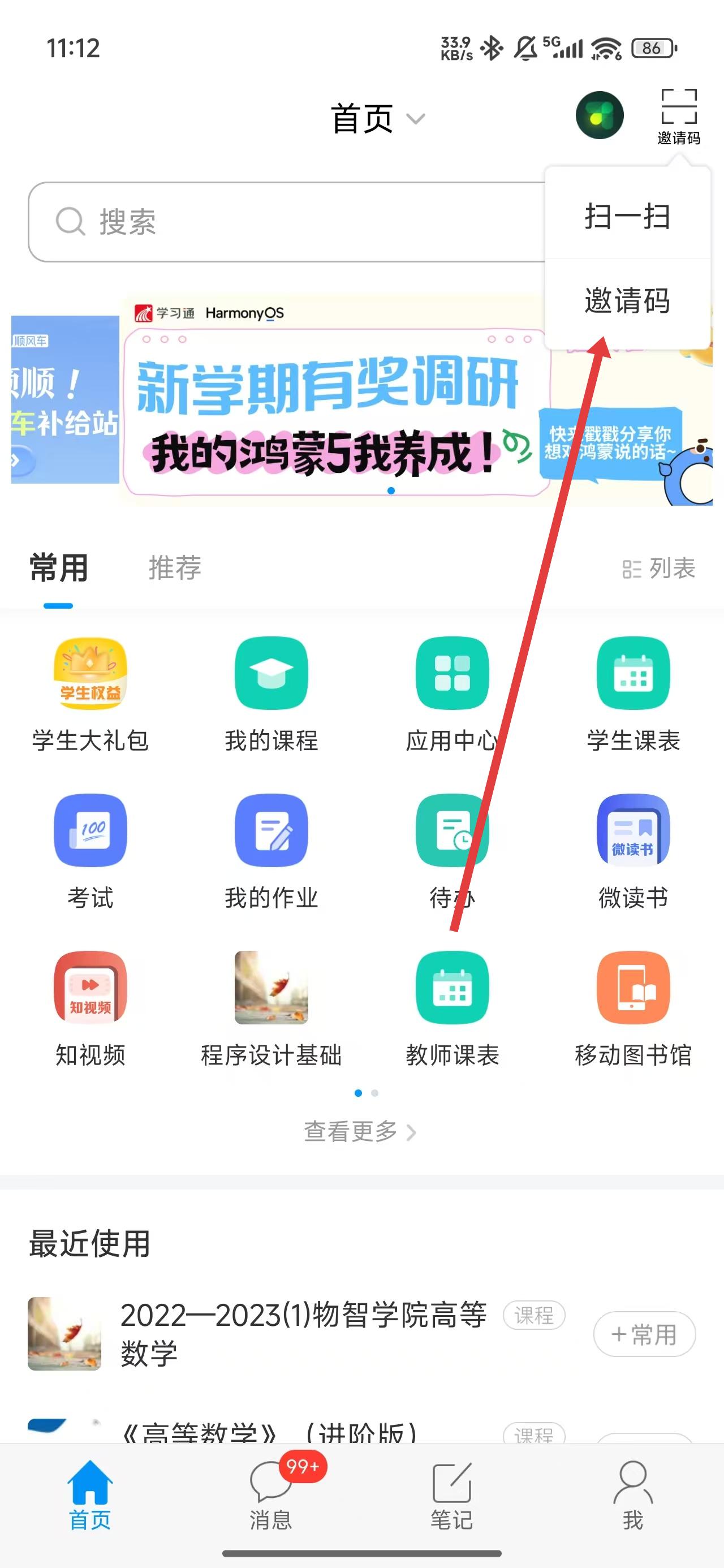This screenshot has width=724, height=1568.
Task: Go to 我的作业
Action: click(x=271, y=851)
